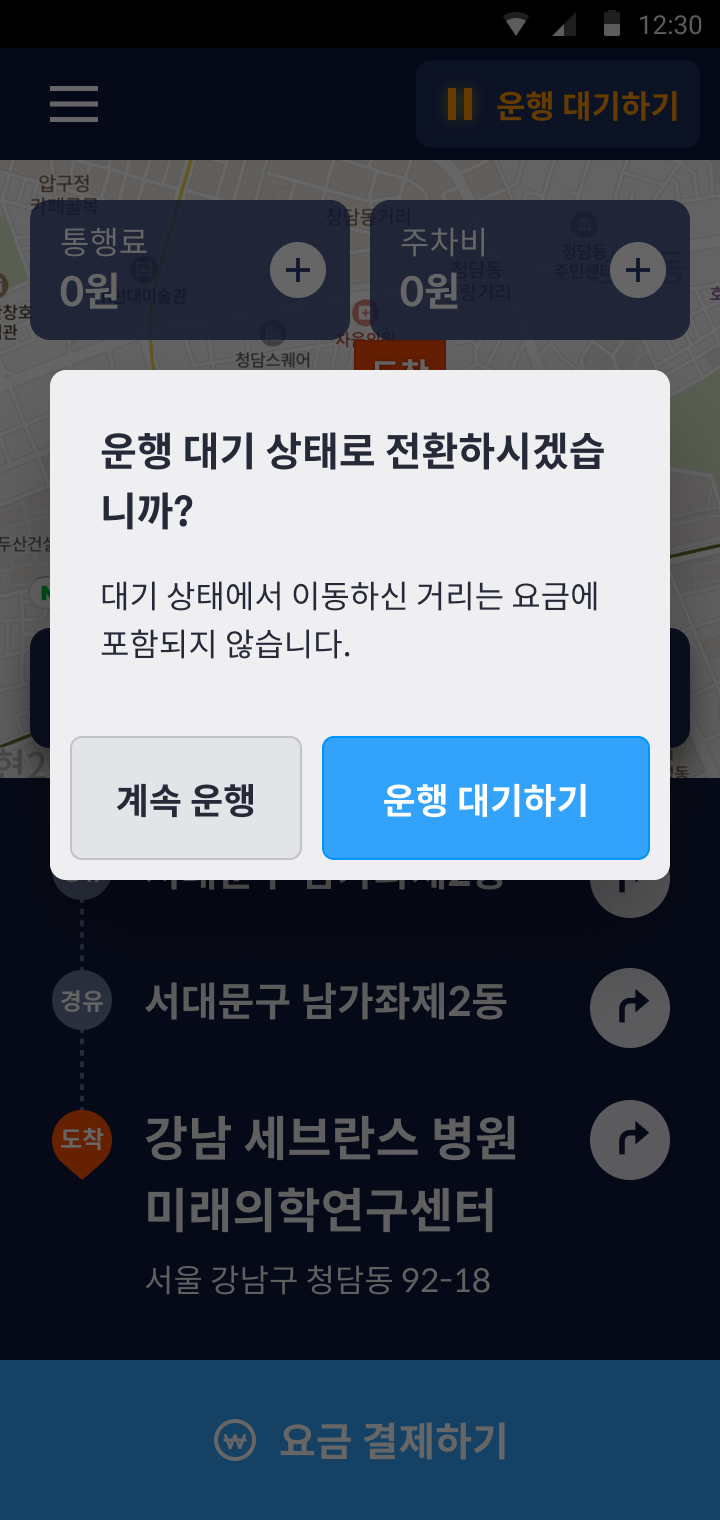Tap 요금 결제하기 to pay fare
This screenshot has height=1520, width=720.
[x=360, y=1440]
